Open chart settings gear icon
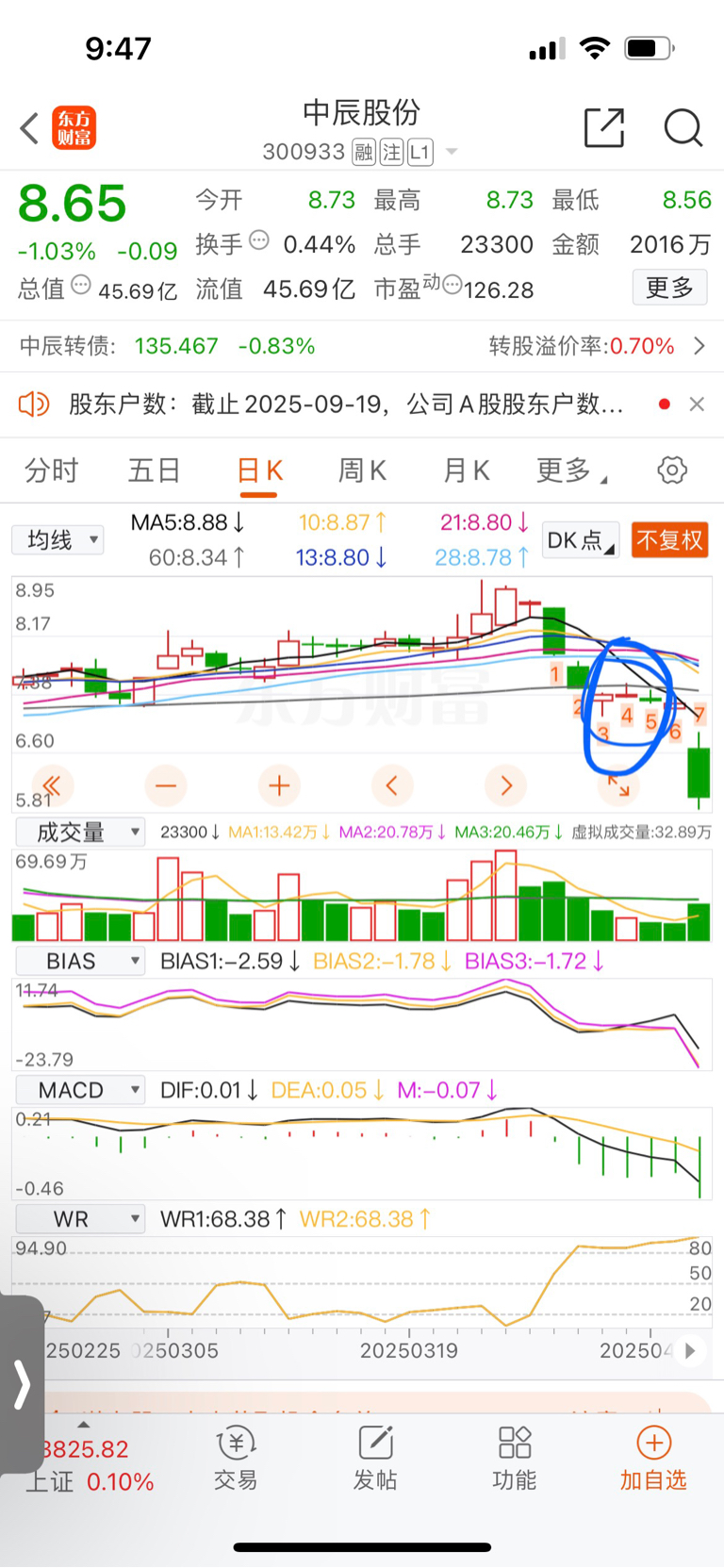724x1568 pixels. (672, 470)
